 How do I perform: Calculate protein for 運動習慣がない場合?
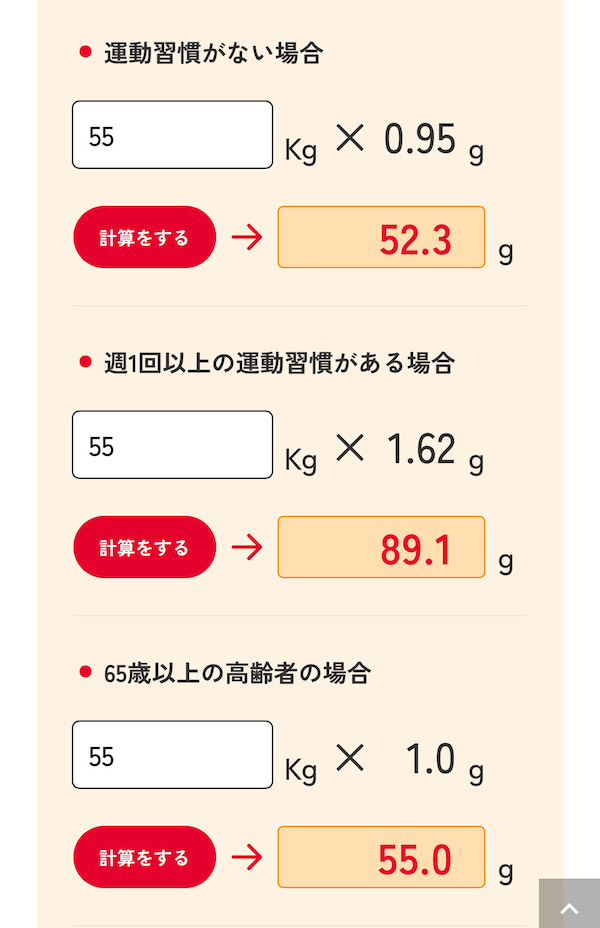(x=144, y=237)
